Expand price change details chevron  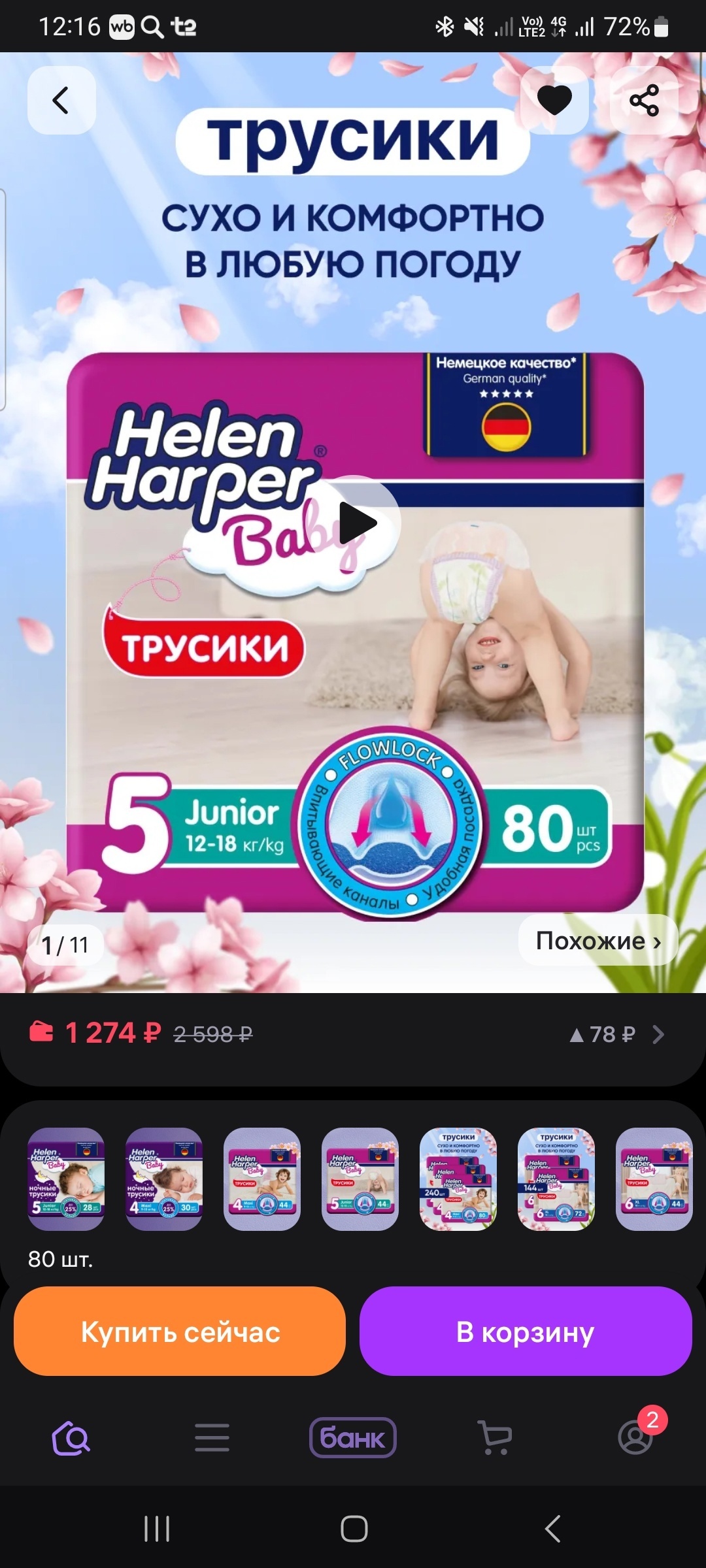pyautogui.click(x=658, y=1034)
